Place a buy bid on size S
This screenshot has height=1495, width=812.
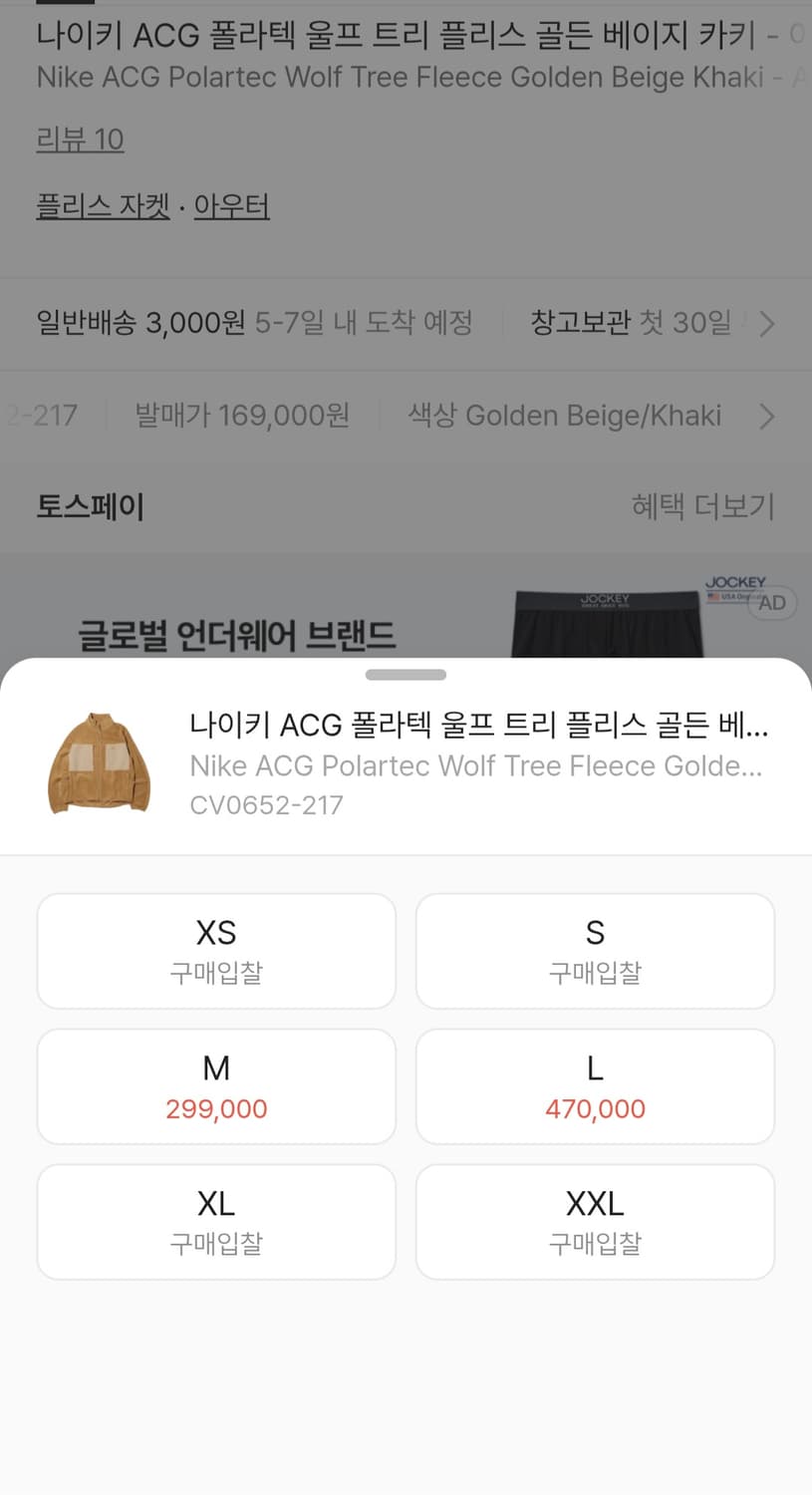click(x=595, y=950)
